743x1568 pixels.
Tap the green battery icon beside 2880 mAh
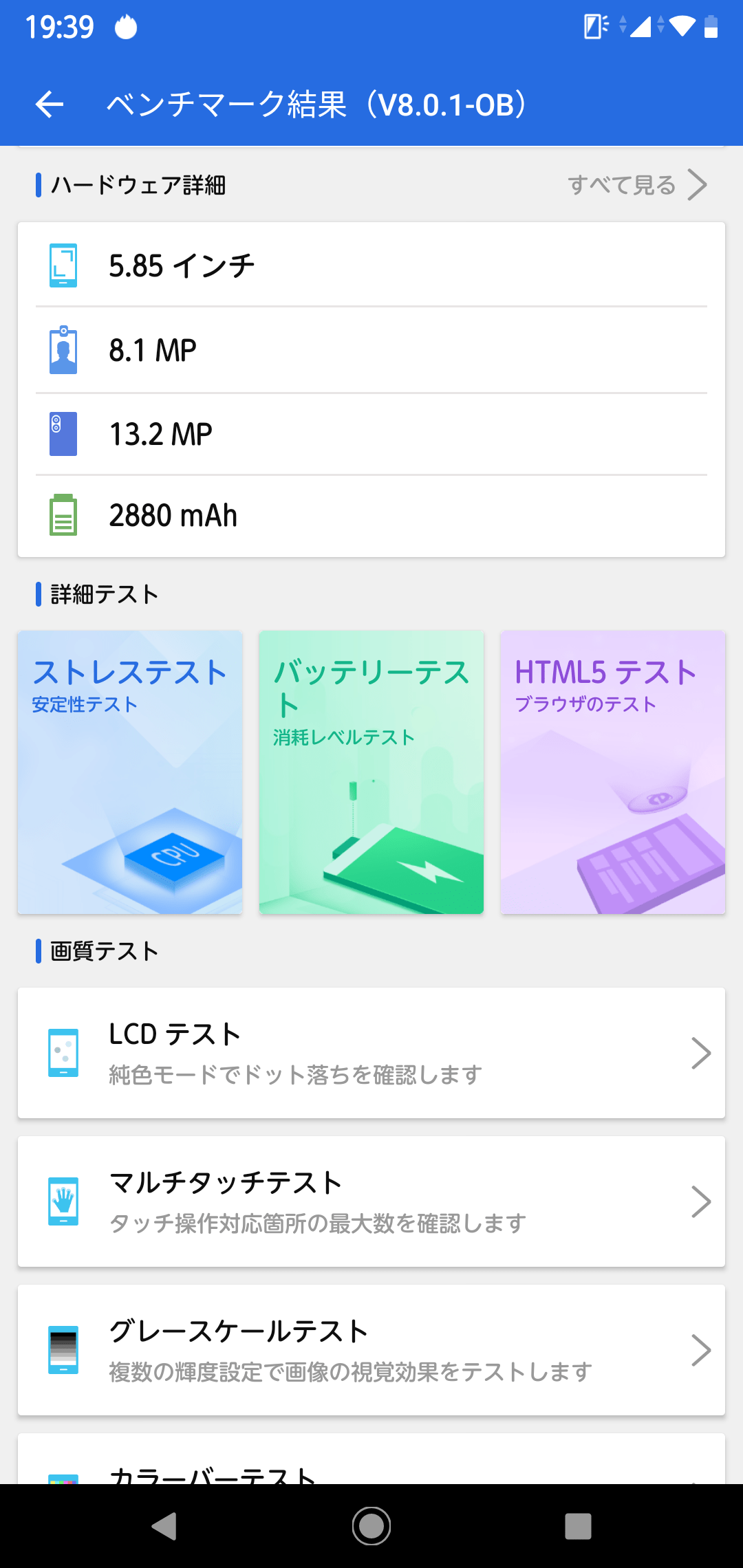(x=63, y=514)
